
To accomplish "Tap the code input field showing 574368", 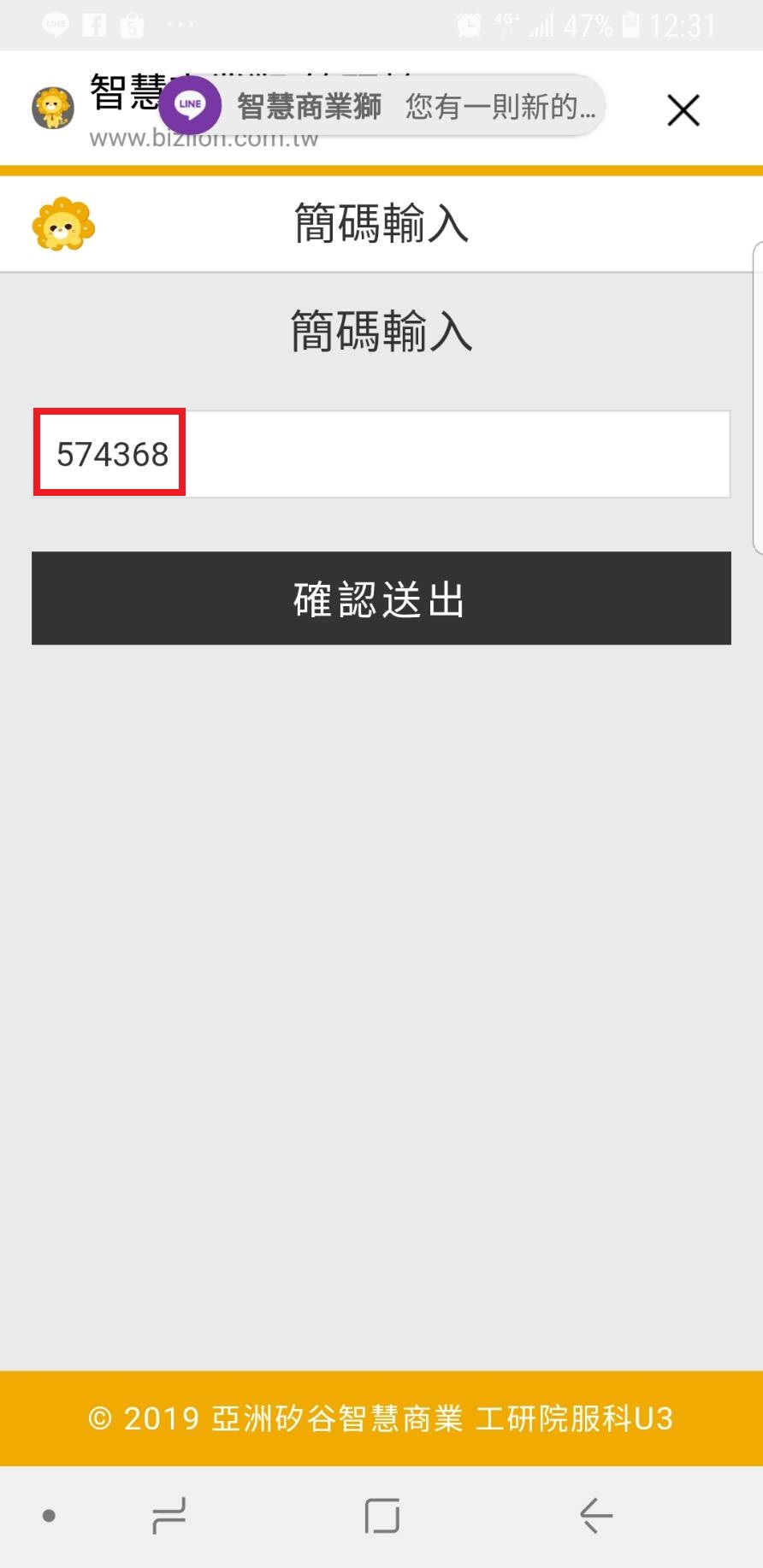I will 381,453.
